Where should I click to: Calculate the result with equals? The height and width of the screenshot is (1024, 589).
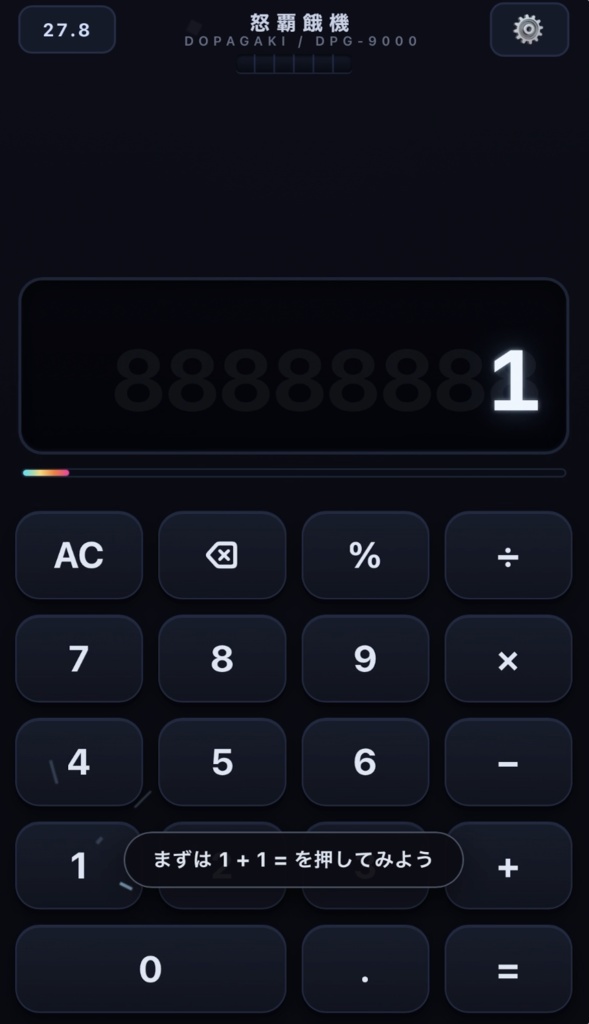click(508, 968)
